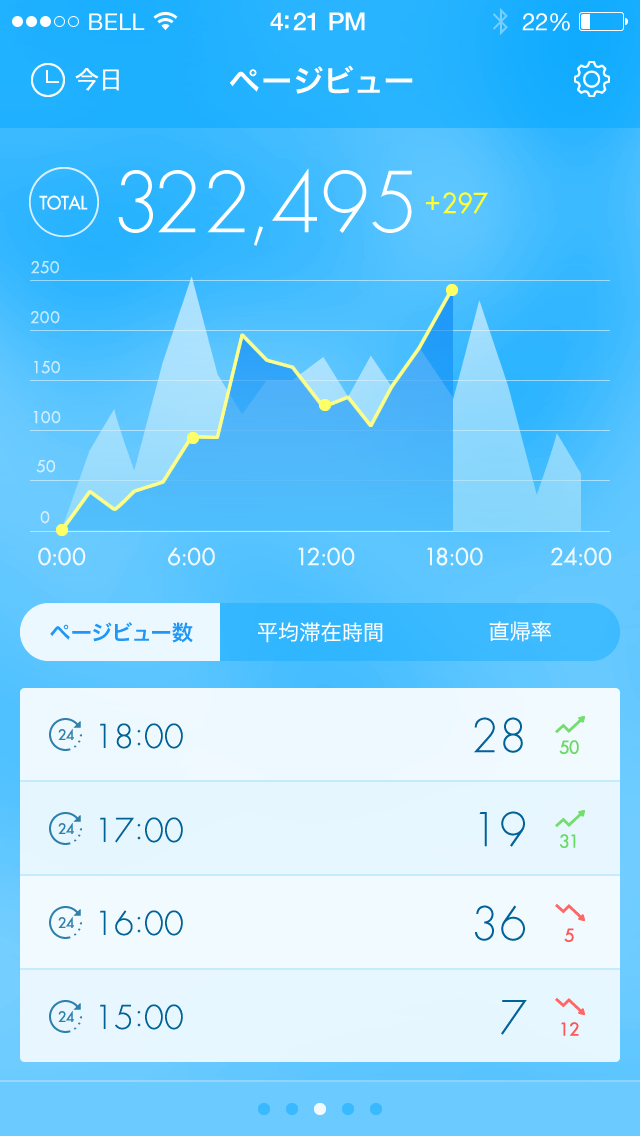Screen dimensions: 640x1136
Task: Select the ページビュー数 segment
Action: point(120,632)
